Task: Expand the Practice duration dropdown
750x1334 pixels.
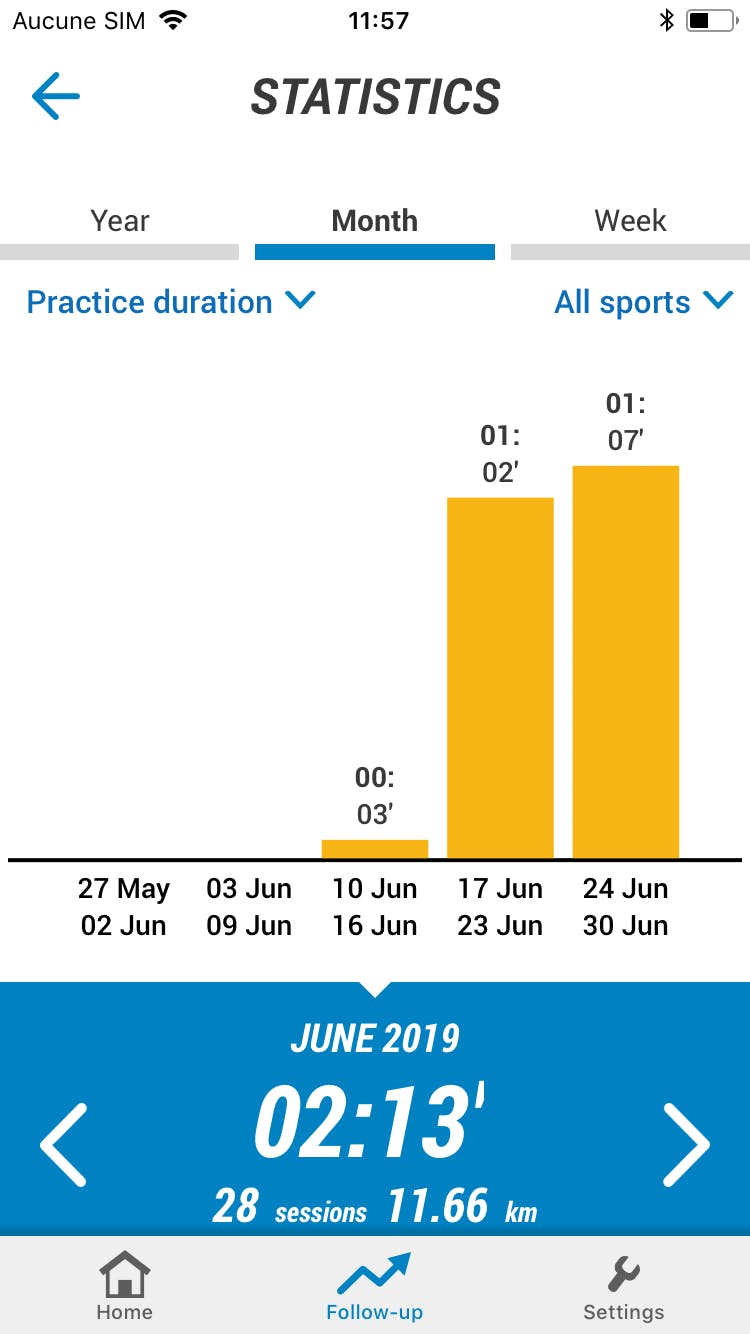Action: click(x=171, y=302)
